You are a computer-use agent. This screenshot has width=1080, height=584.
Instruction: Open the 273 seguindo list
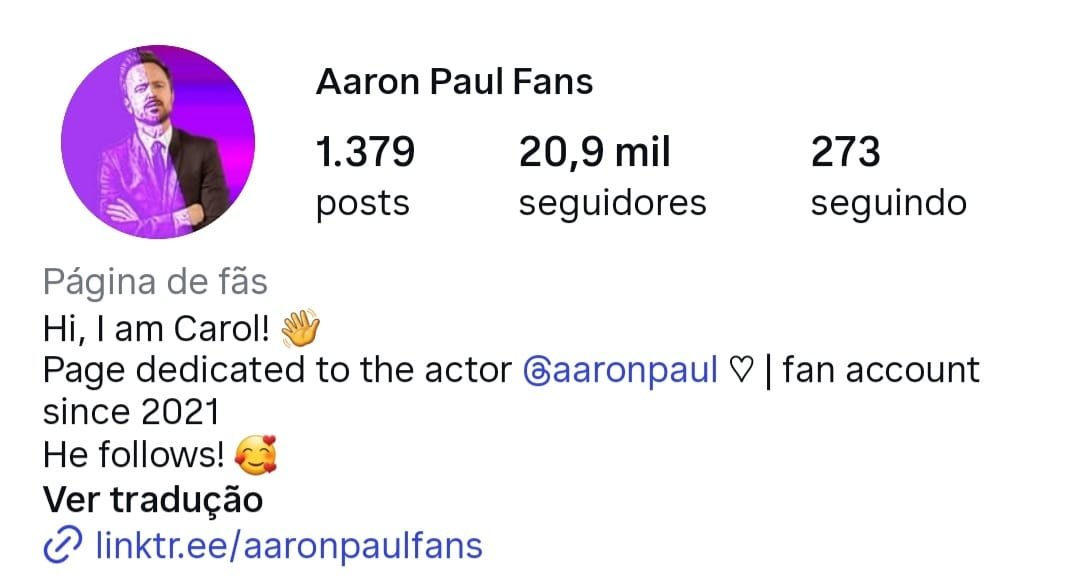pos(888,177)
